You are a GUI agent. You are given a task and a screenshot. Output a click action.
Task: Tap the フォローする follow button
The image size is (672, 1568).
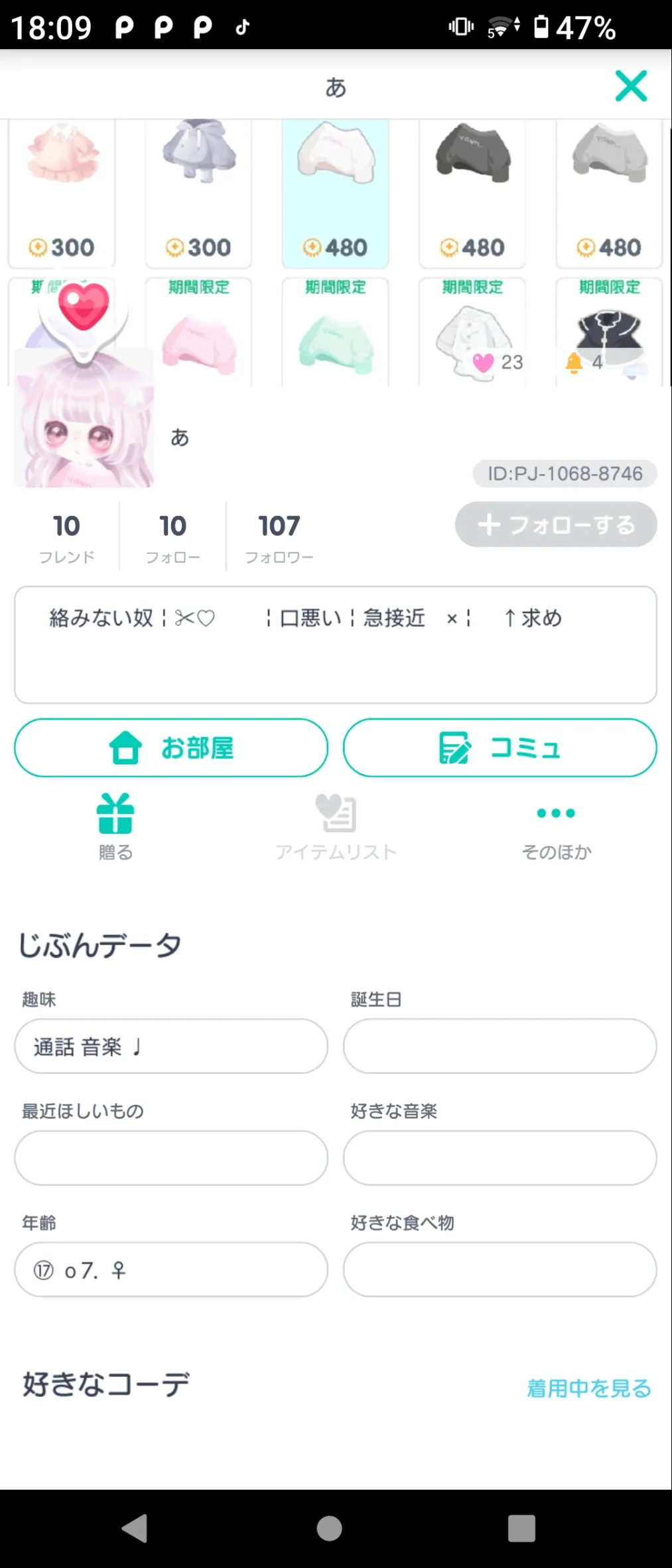click(x=556, y=525)
